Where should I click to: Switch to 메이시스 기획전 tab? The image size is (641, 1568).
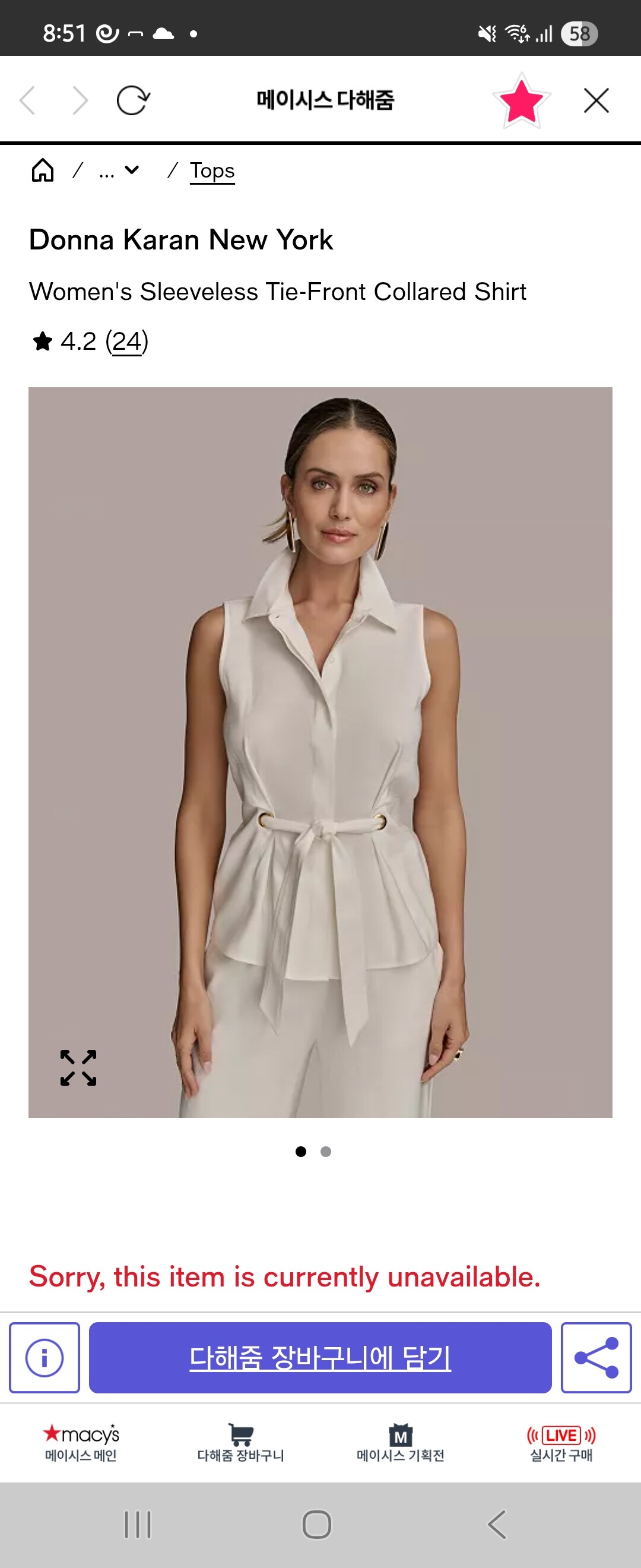coord(400,1443)
